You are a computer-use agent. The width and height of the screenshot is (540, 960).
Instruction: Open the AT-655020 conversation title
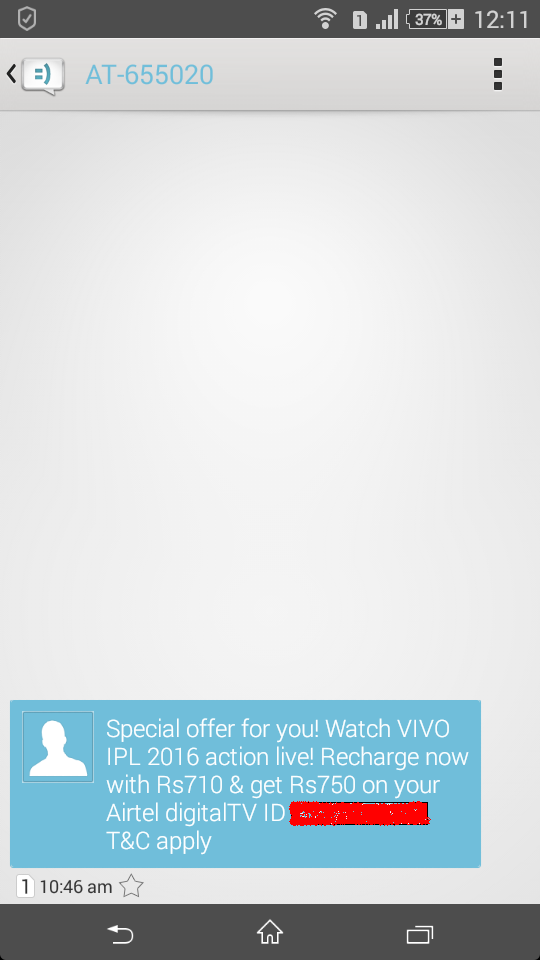pyautogui.click(x=149, y=75)
